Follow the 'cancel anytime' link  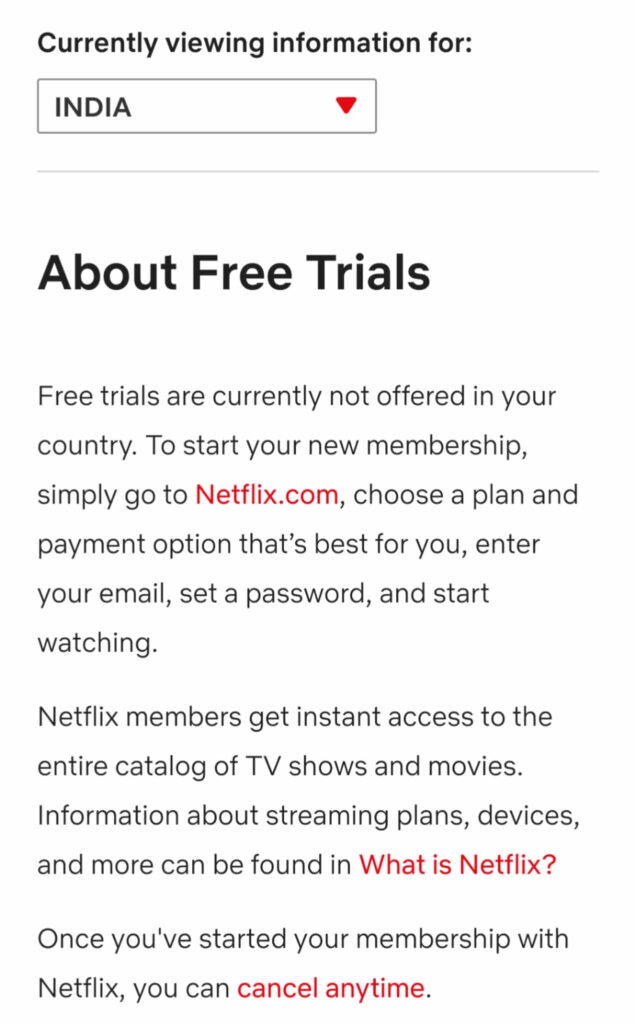point(330,988)
